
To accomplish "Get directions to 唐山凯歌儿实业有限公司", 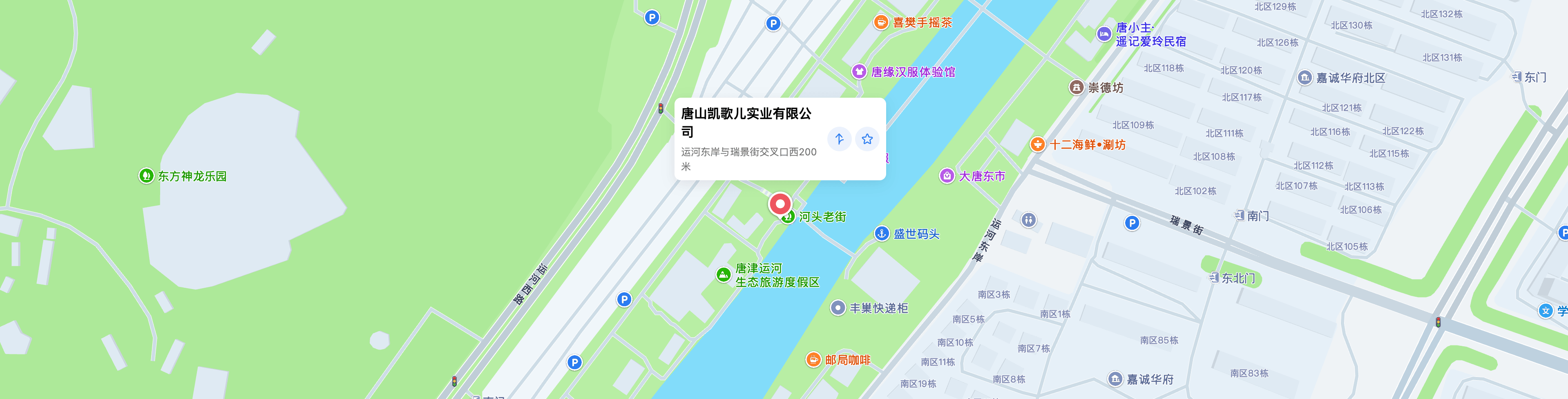I will click(839, 139).
